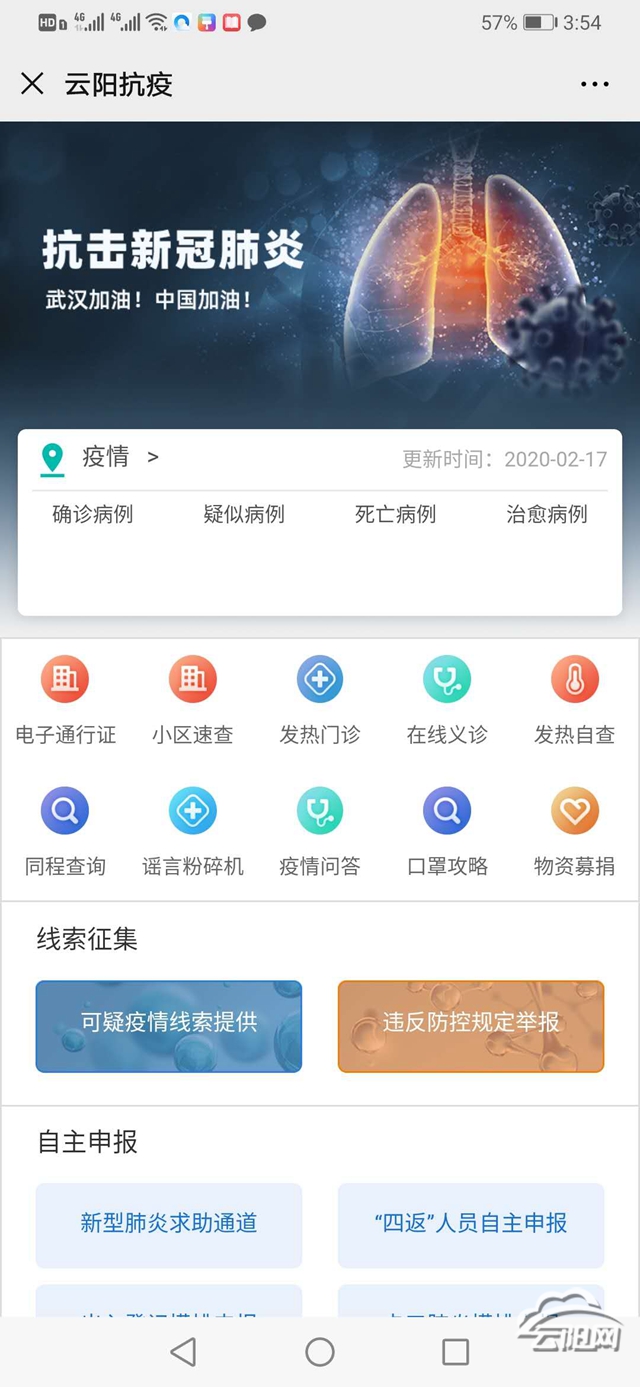Open the 疫情 details arrow

pyautogui.click(x=153, y=457)
